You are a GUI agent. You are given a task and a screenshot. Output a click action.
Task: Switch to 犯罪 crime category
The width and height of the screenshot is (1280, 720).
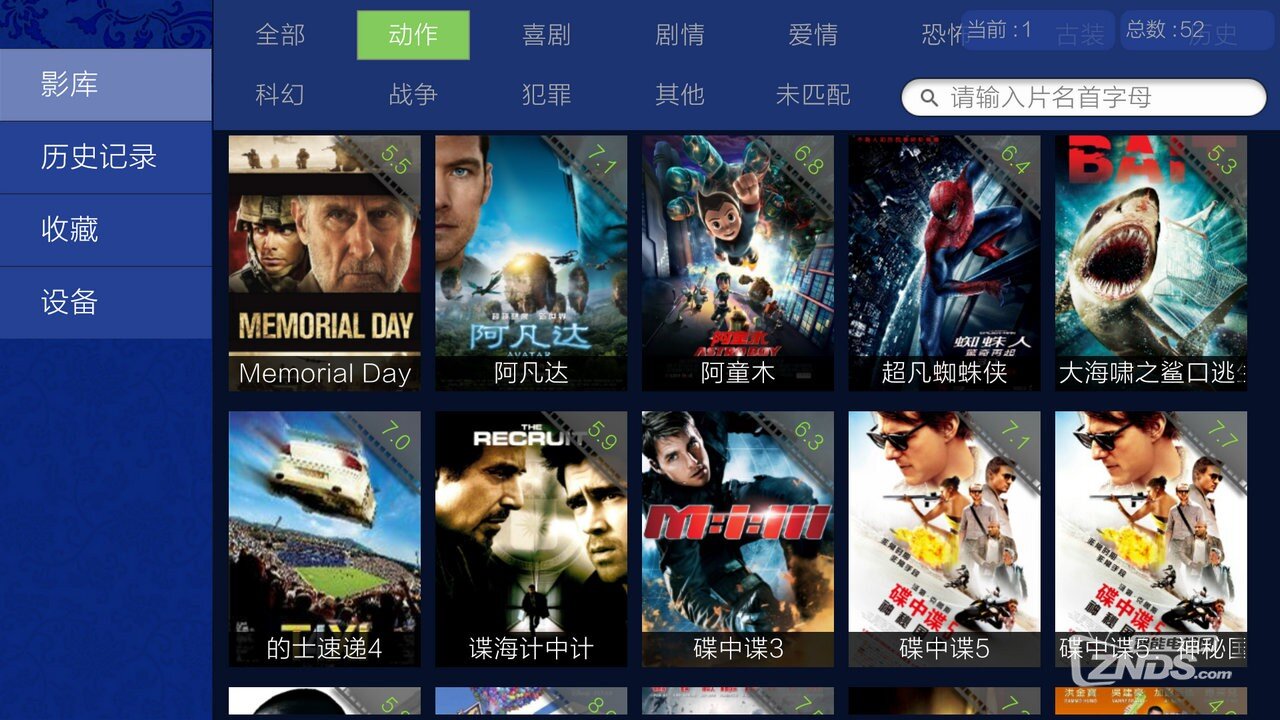pyautogui.click(x=546, y=95)
